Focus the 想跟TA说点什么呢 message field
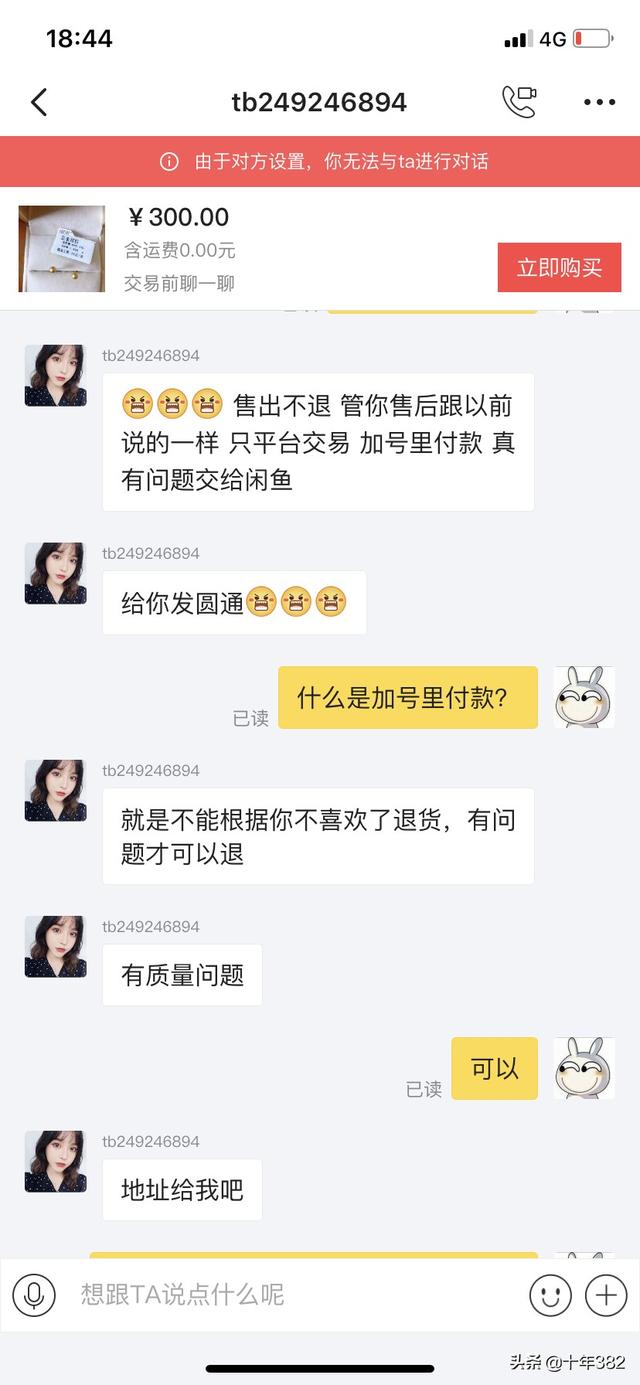The width and height of the screenshot is (640, 1385). click(290, 1295)
